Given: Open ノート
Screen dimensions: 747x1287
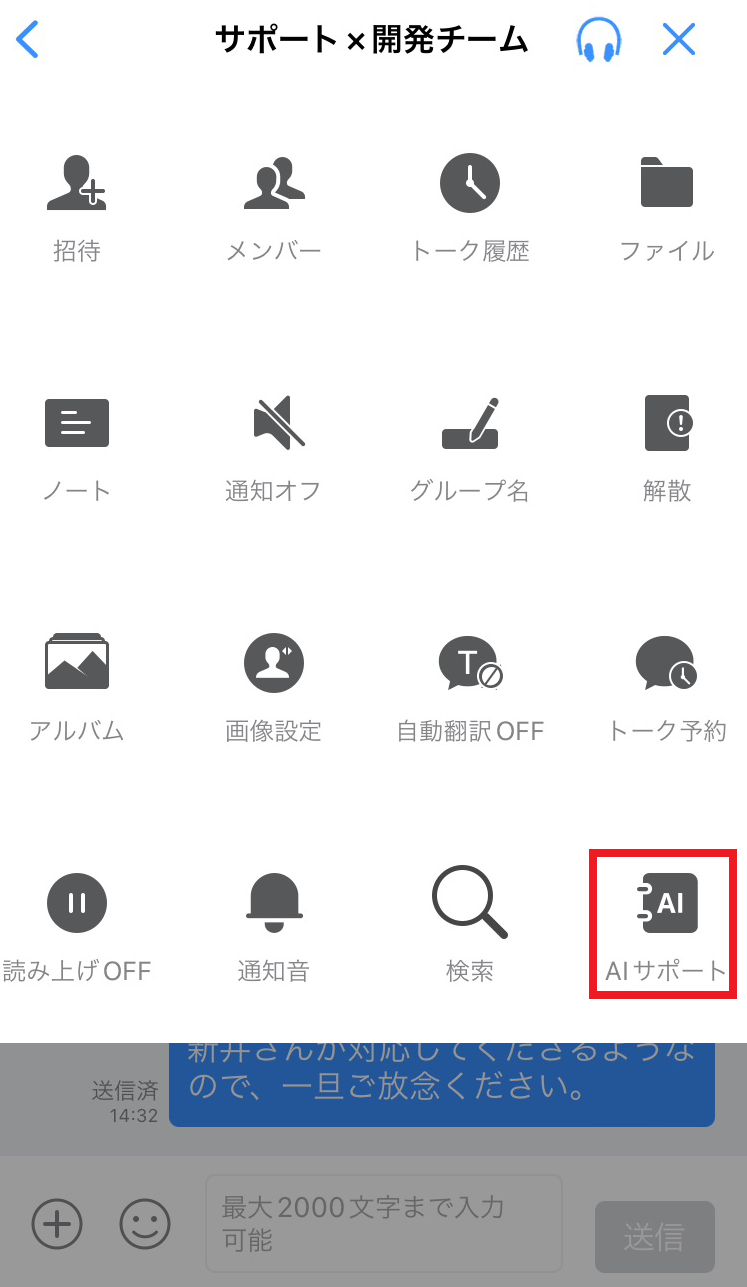Looking at the screenshot, I should click(x=77, y=447).
